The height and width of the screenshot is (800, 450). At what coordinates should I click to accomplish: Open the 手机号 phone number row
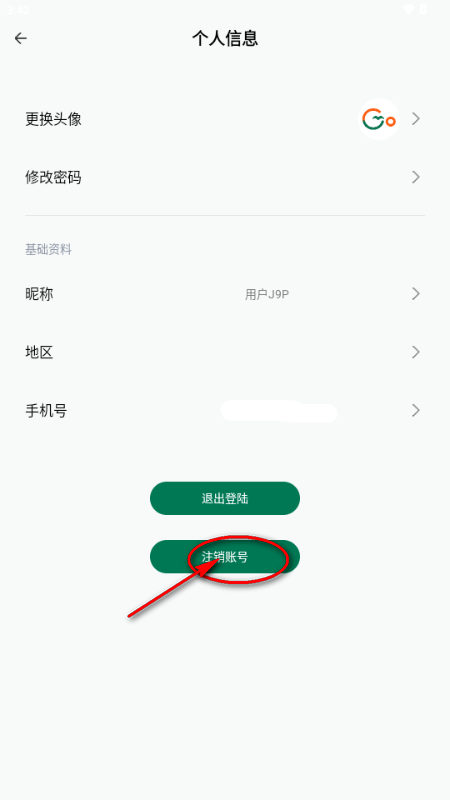point(225,411)
